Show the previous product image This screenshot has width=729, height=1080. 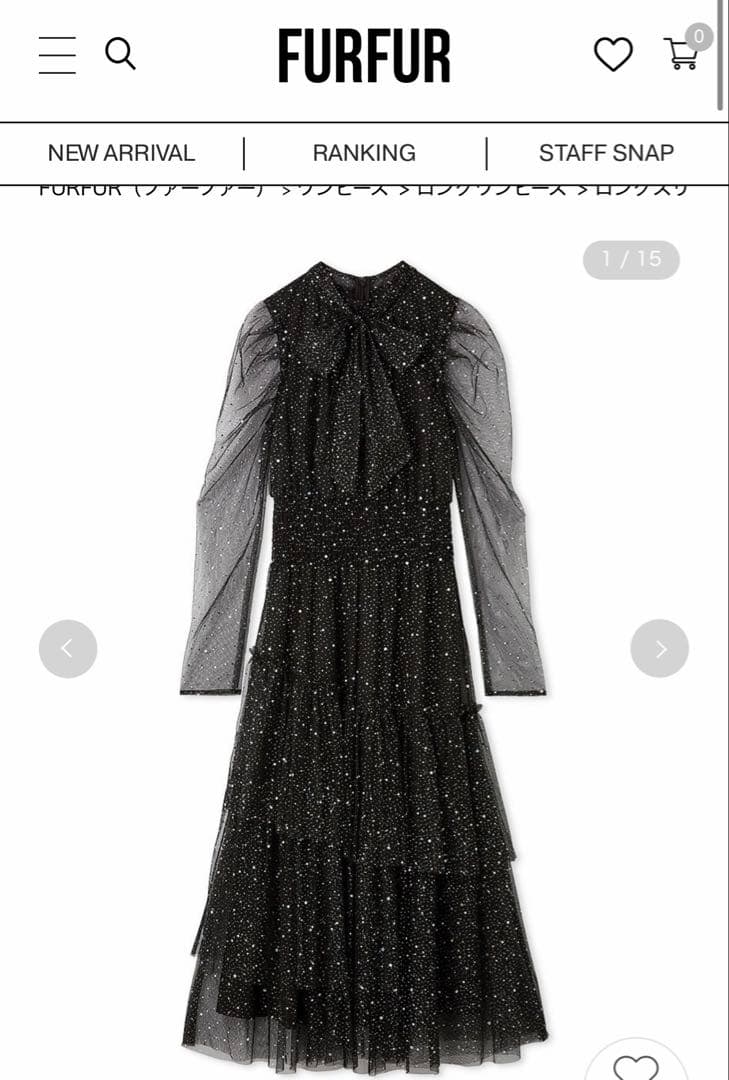tap(68, 648)
